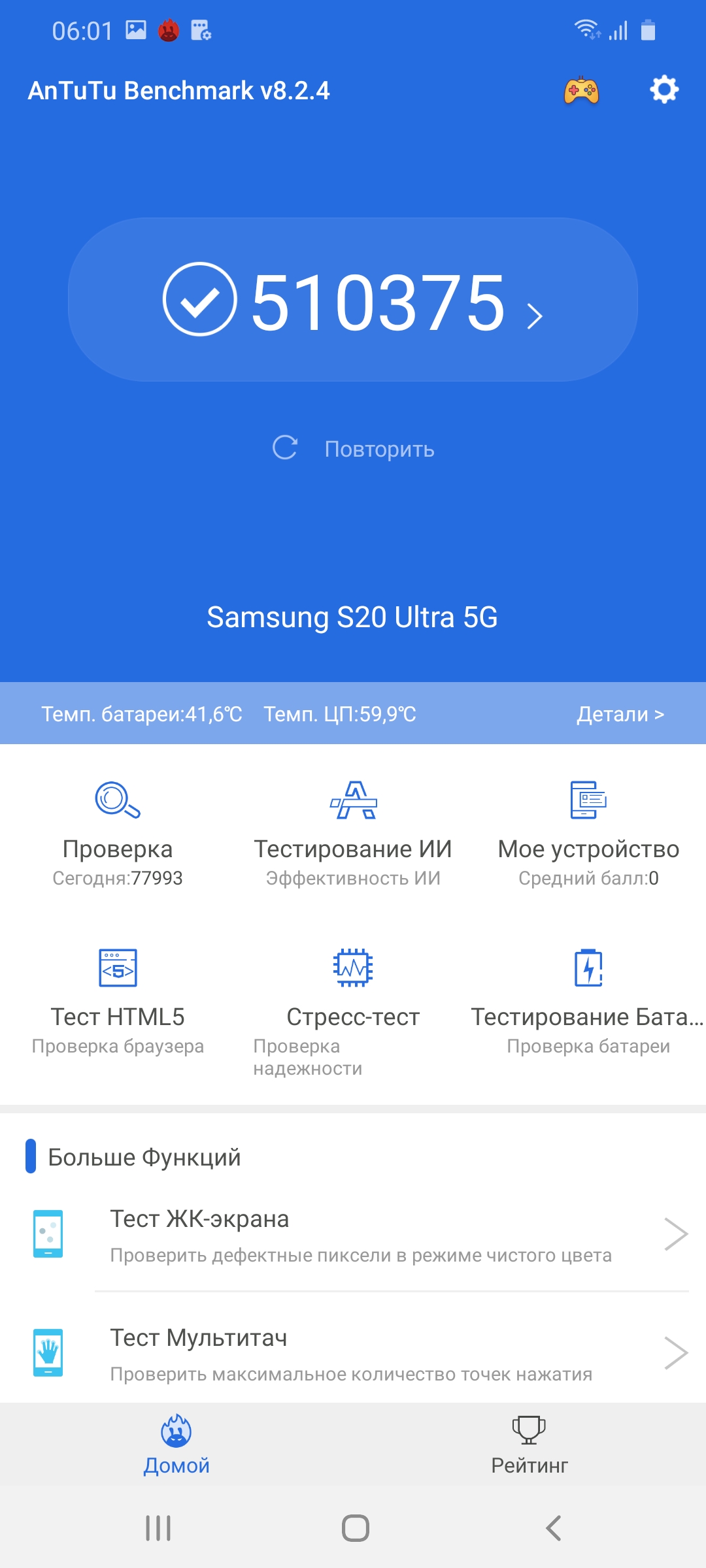
Task: Tap Повторить to rerun the benchmark
Action: pyautogui.click(x=354, y=449)
